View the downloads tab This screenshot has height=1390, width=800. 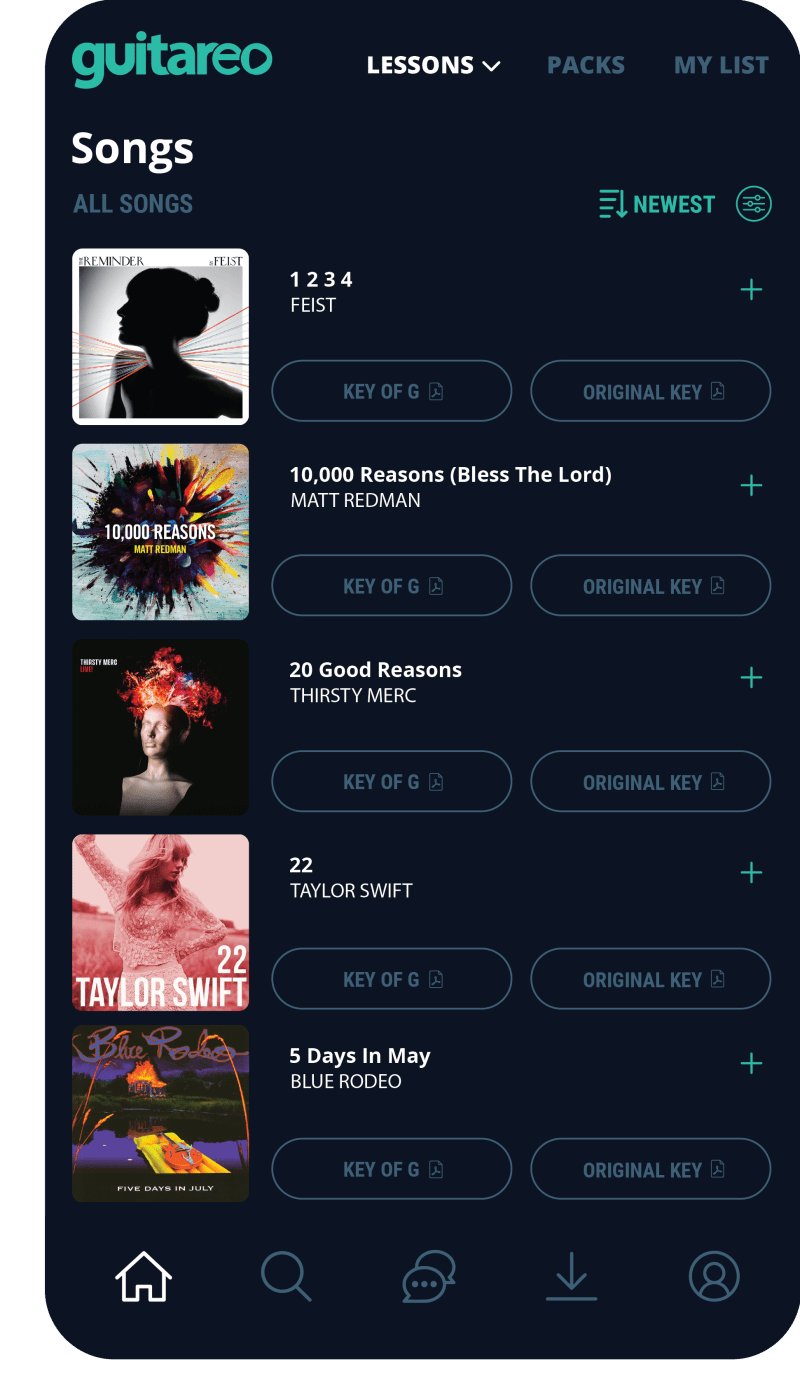tap(571, 1277)
